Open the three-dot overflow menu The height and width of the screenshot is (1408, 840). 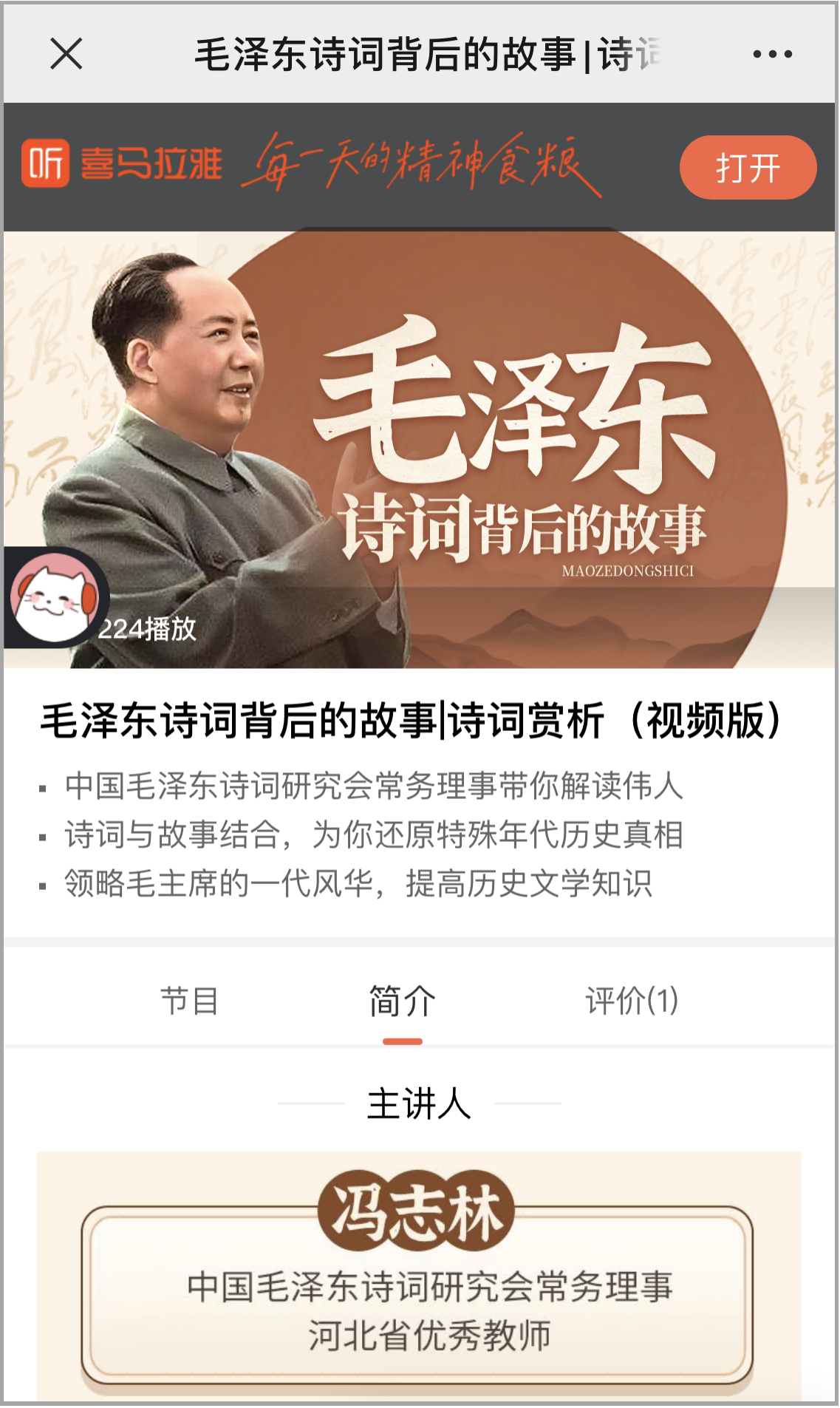[772, 54]
